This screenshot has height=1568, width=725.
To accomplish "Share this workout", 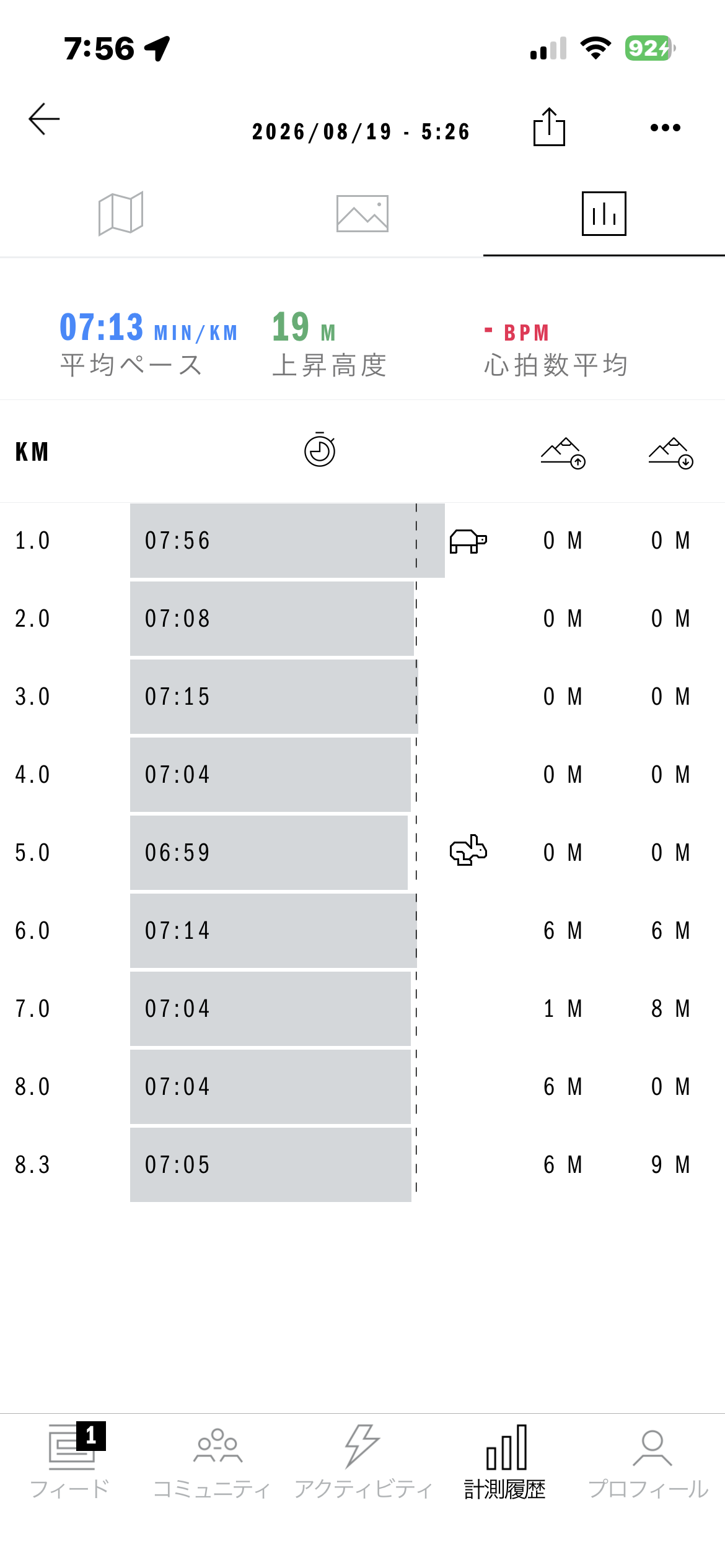I will 549,127.
